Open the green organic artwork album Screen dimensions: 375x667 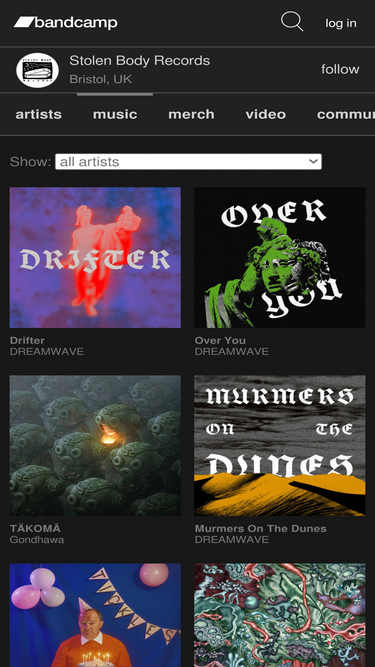pos(280,615)
